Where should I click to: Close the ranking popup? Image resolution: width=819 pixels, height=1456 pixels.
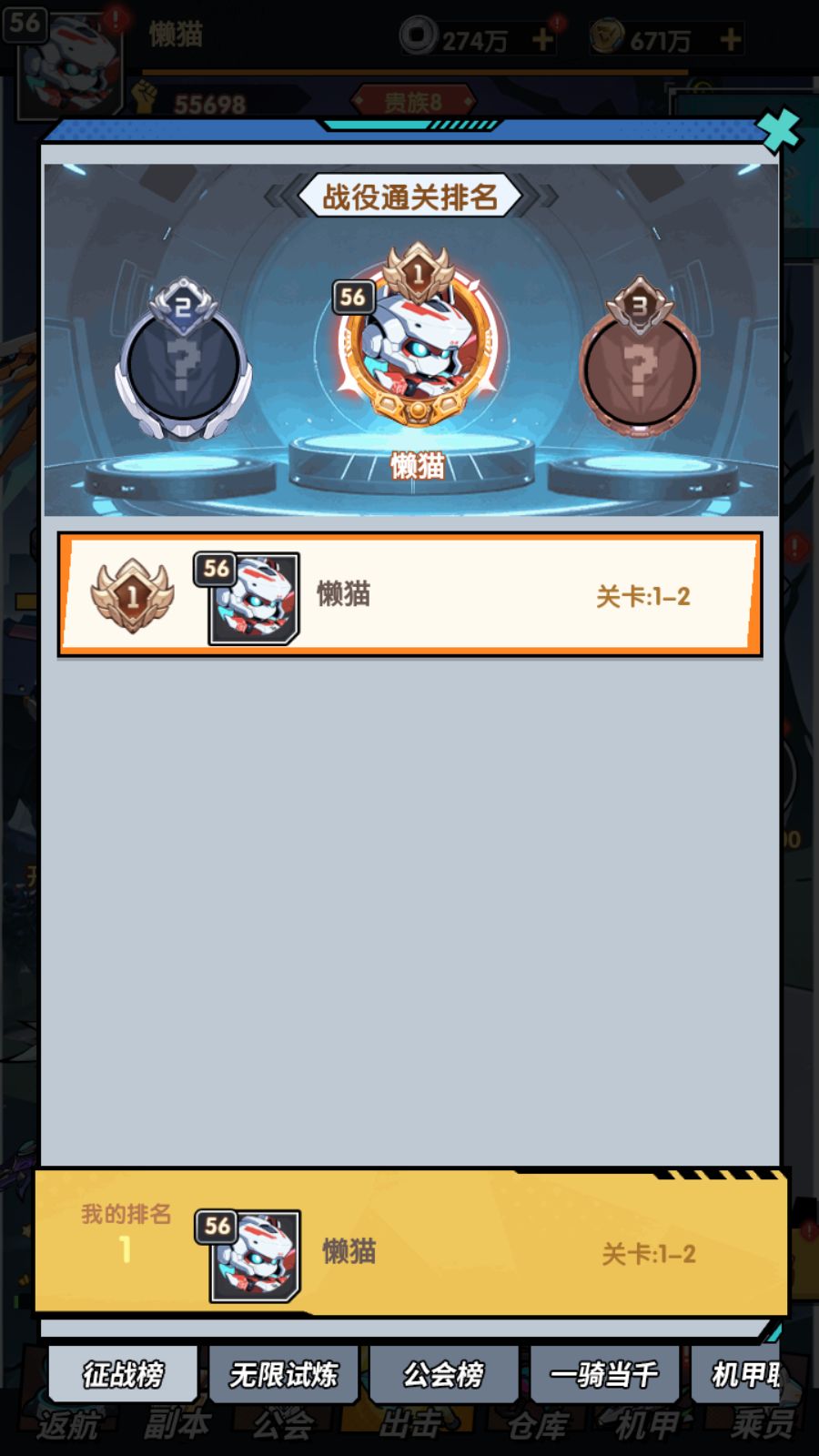[780, 131]
